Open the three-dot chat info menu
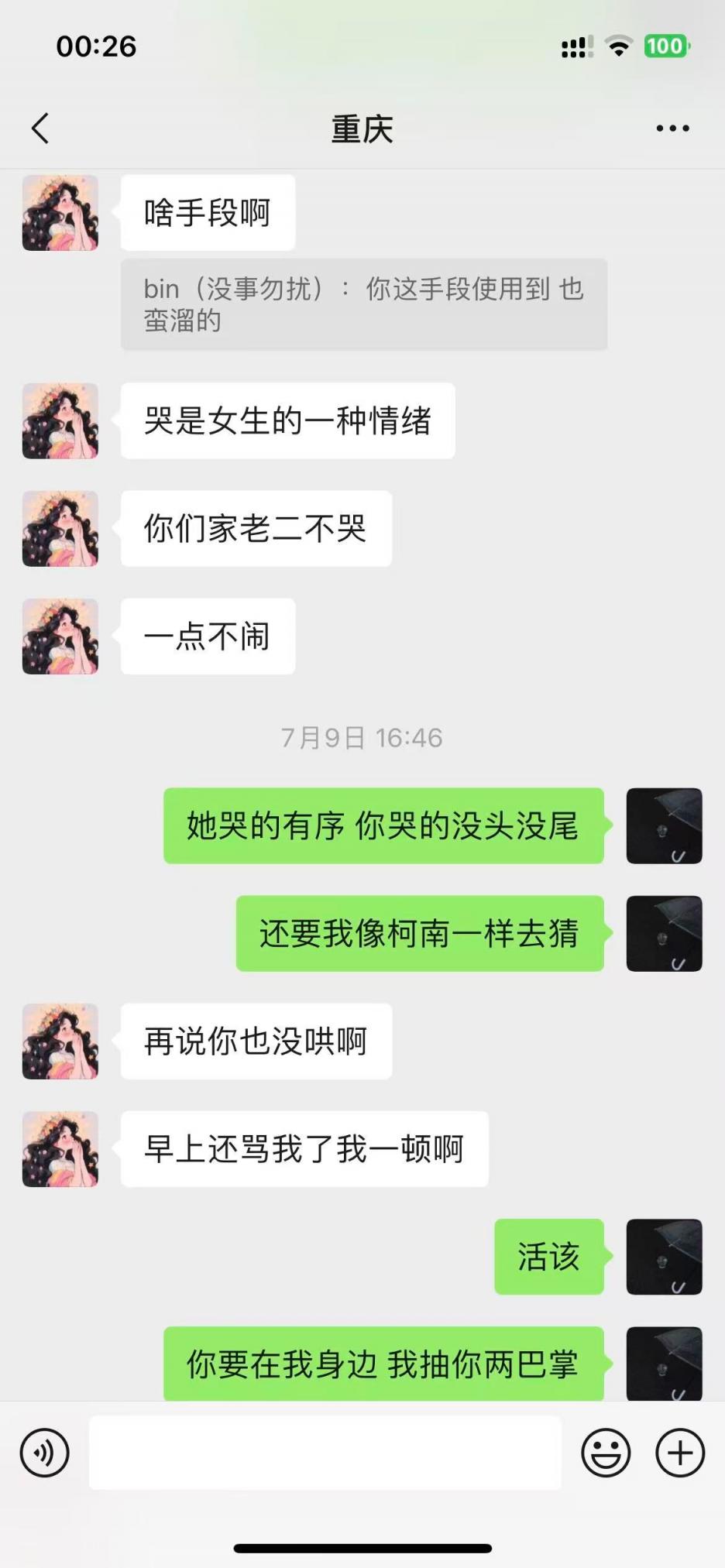This screenshot has height=1568, width=725. pos(672,129)
